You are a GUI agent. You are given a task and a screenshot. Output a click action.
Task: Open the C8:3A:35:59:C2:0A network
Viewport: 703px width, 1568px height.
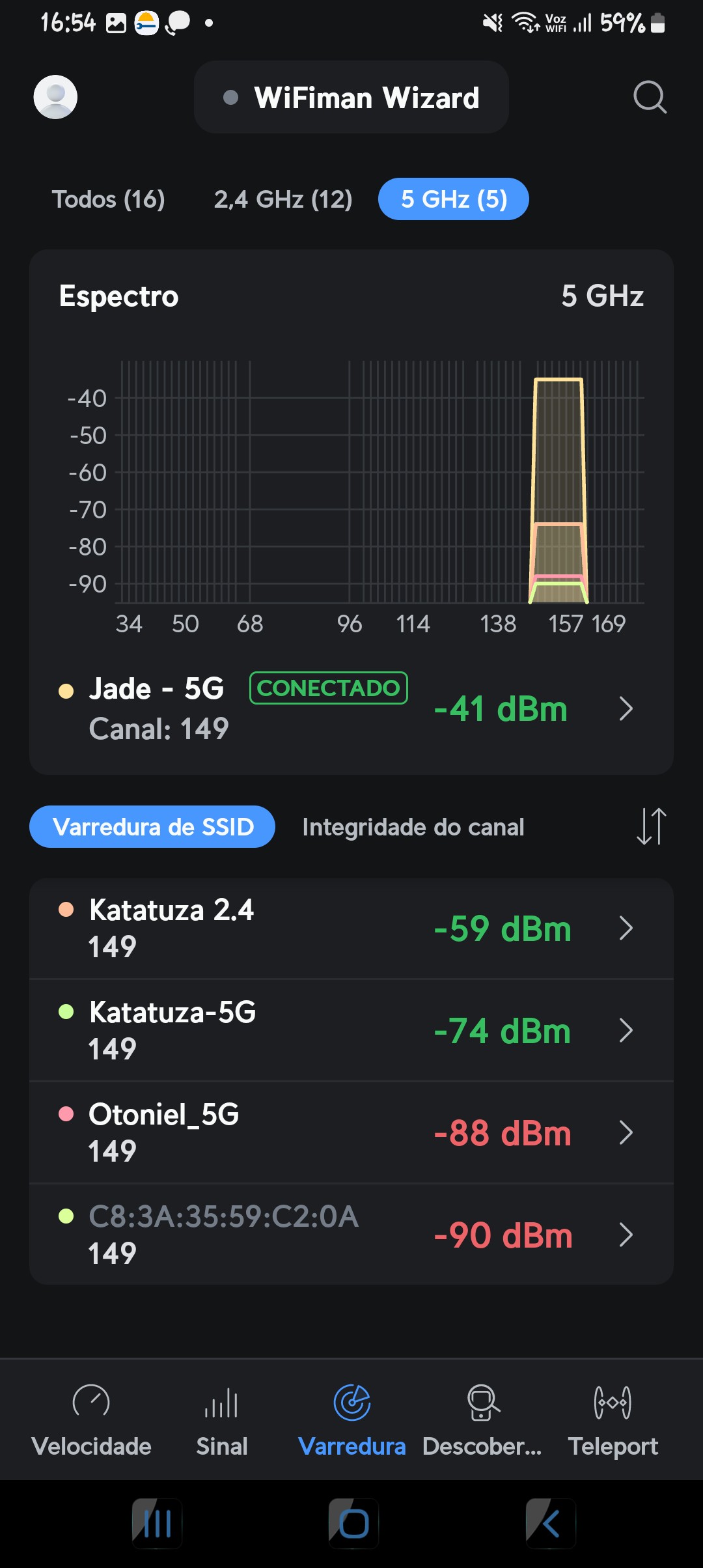(351, 1235)
